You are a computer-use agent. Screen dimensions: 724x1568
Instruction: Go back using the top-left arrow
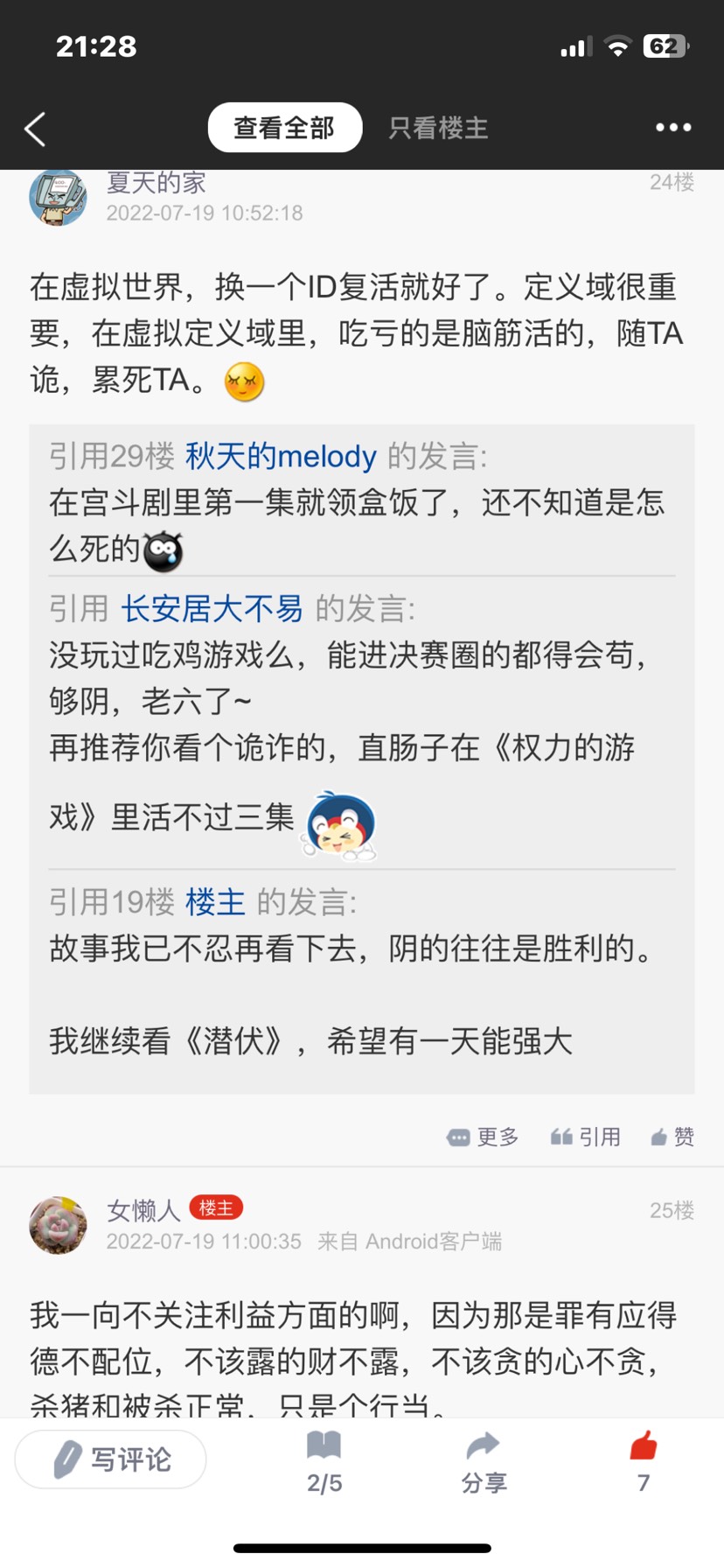pyautogui.click(x=35, y=129)
